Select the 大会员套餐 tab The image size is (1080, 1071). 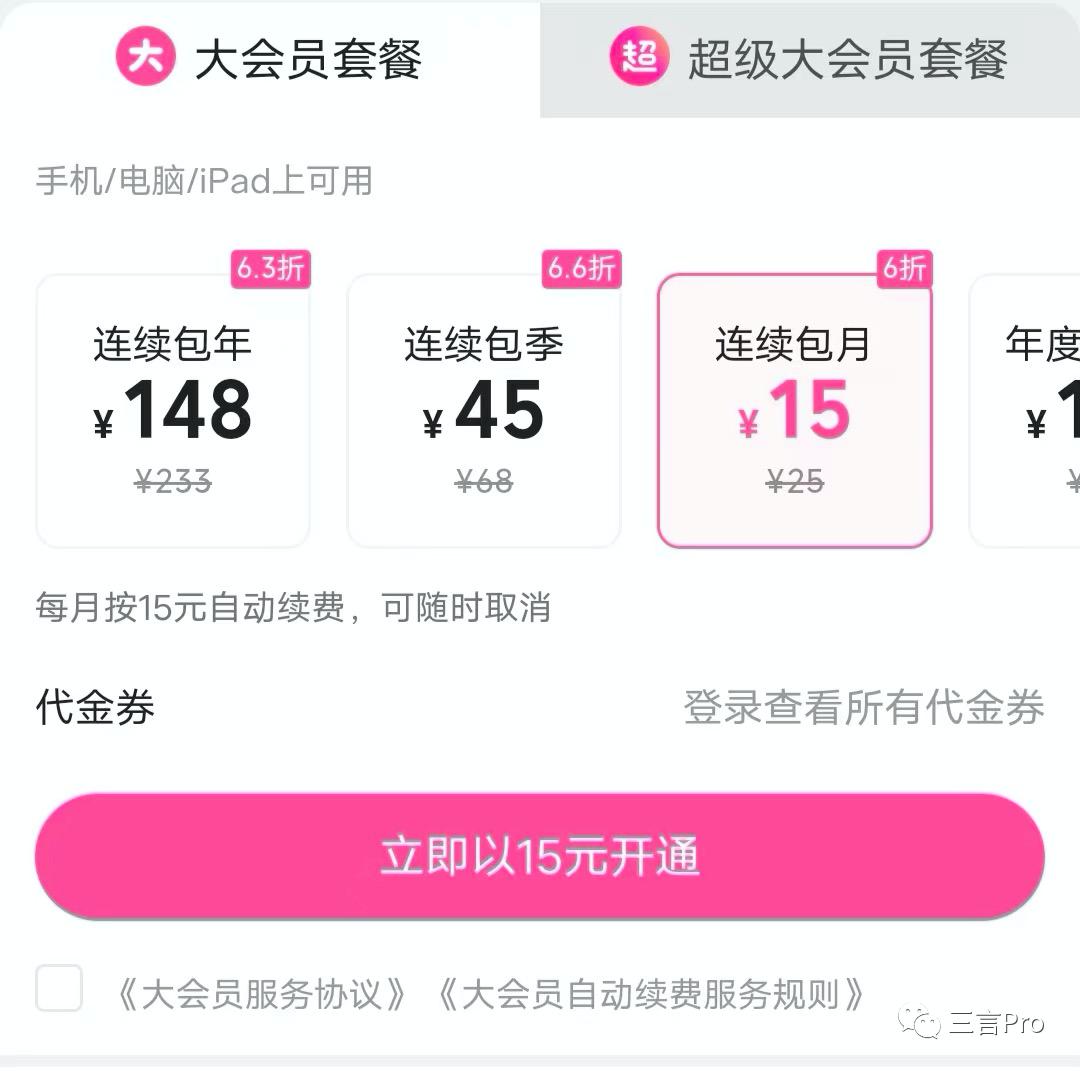coord(270,60)
